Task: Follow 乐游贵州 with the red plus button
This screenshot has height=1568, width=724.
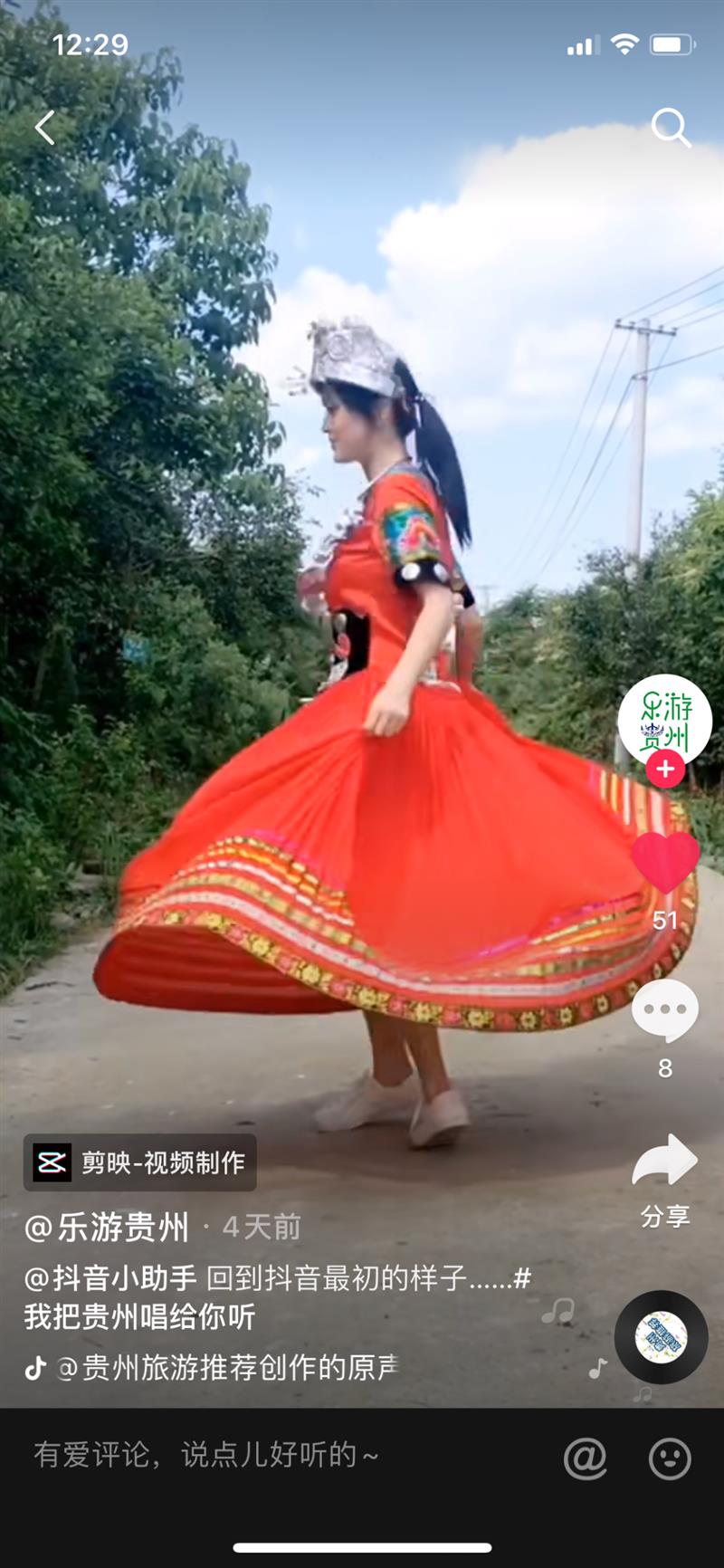Action: (x=665, y=770)
